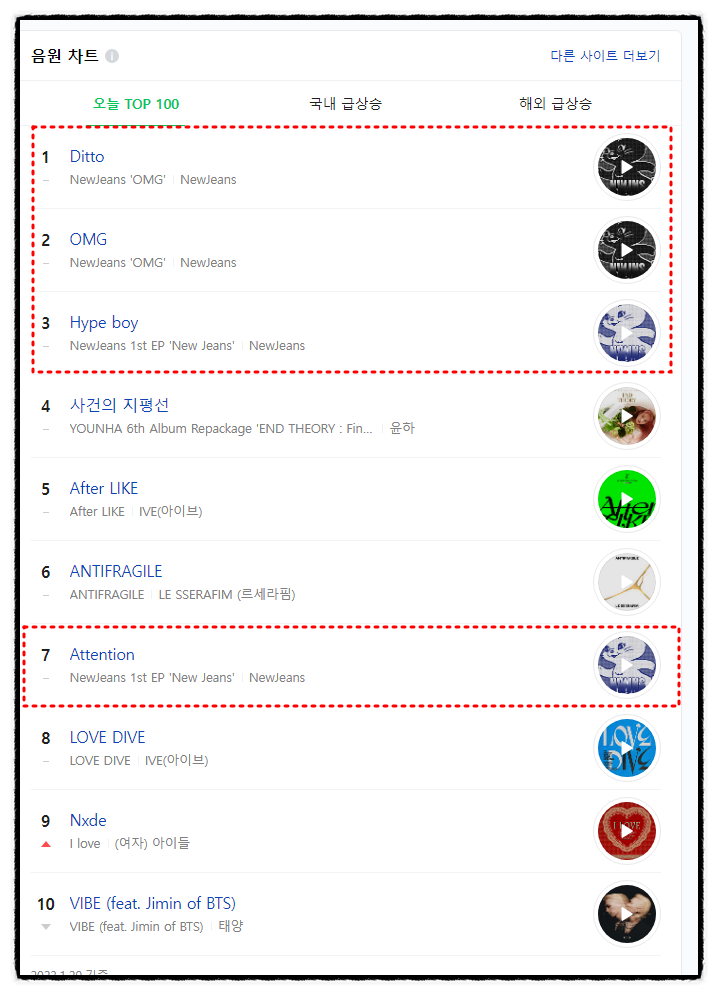Open VIBE (feat. Jimin of BTS)
This screenshot has height=995, width=718.
[x=152, y=903]
